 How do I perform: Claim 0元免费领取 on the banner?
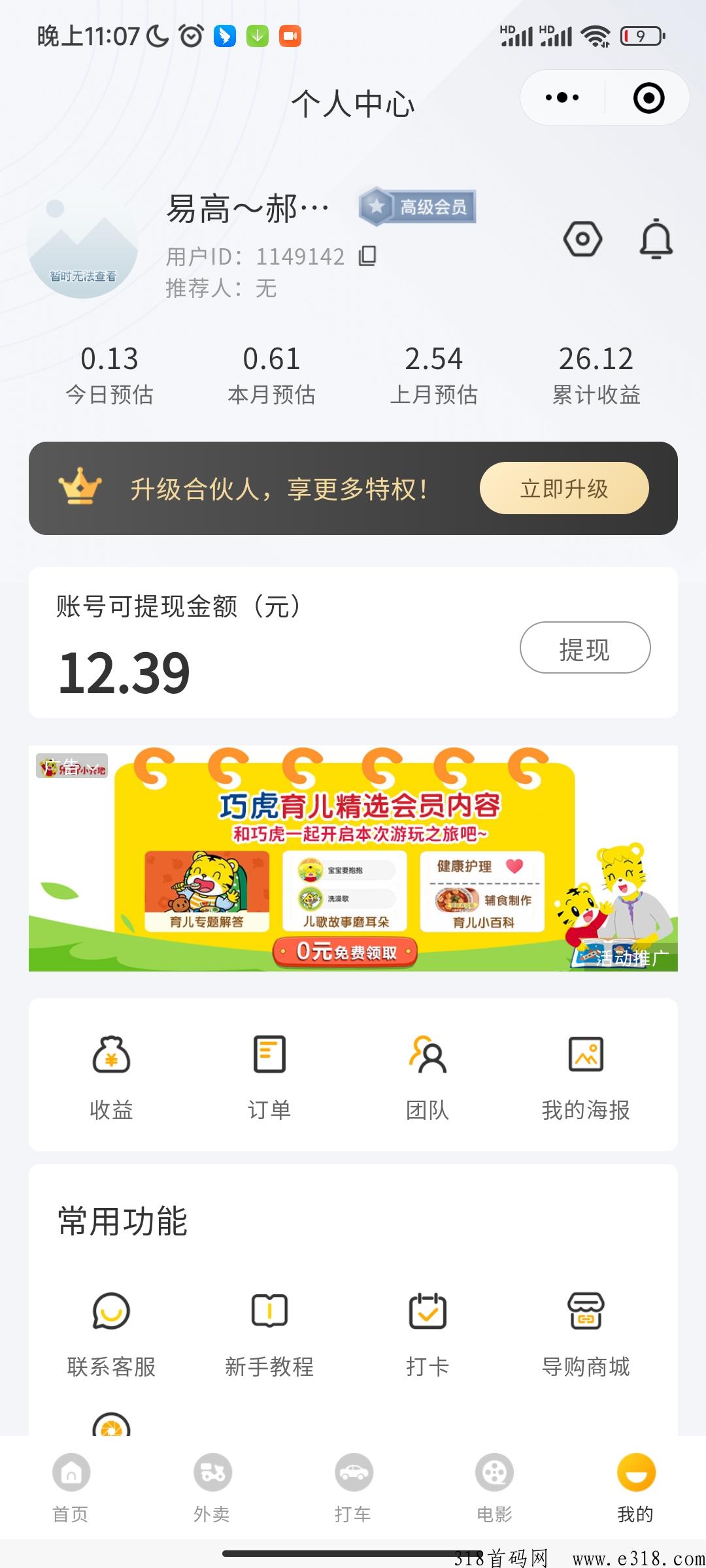tap(345, 953)
